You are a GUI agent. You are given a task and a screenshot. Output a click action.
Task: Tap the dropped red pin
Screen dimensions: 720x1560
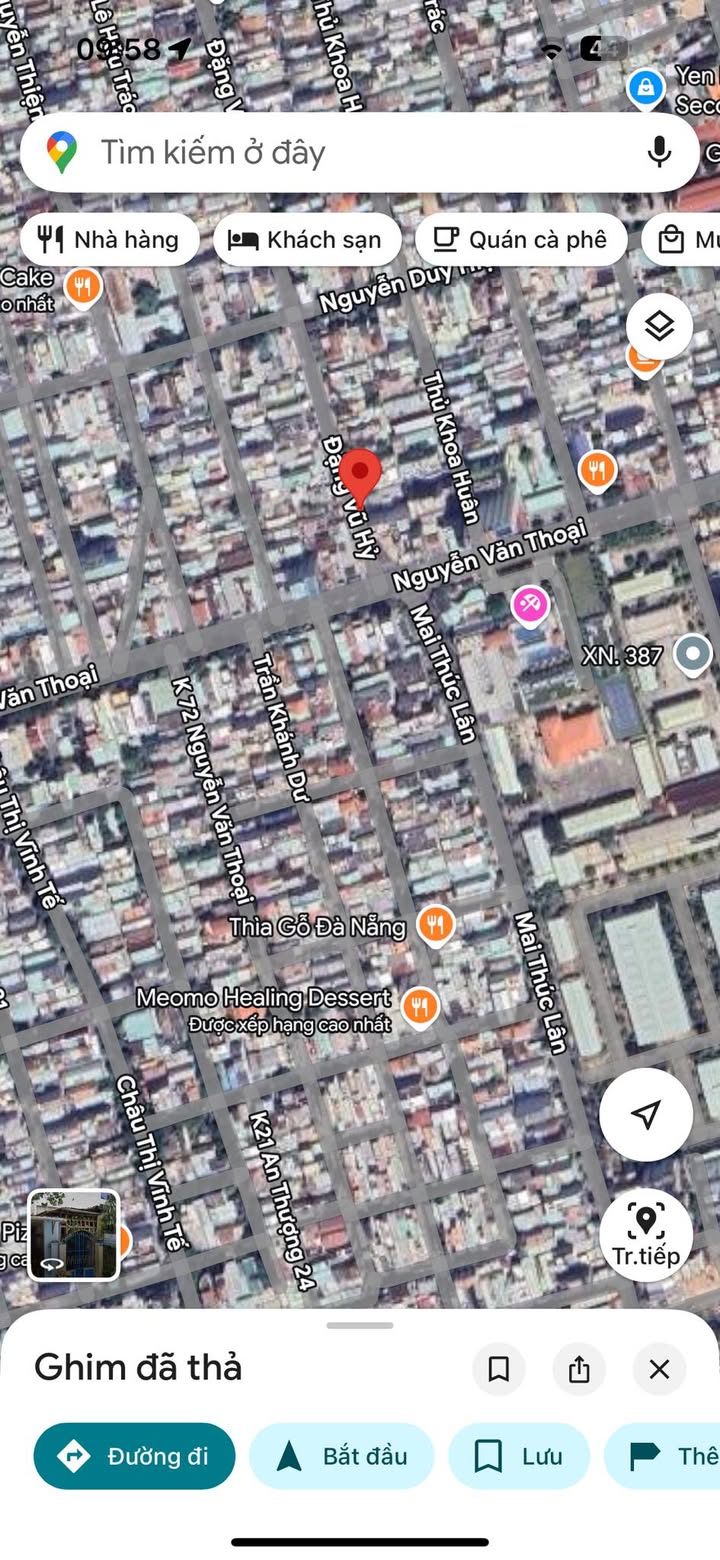(360, 476)
